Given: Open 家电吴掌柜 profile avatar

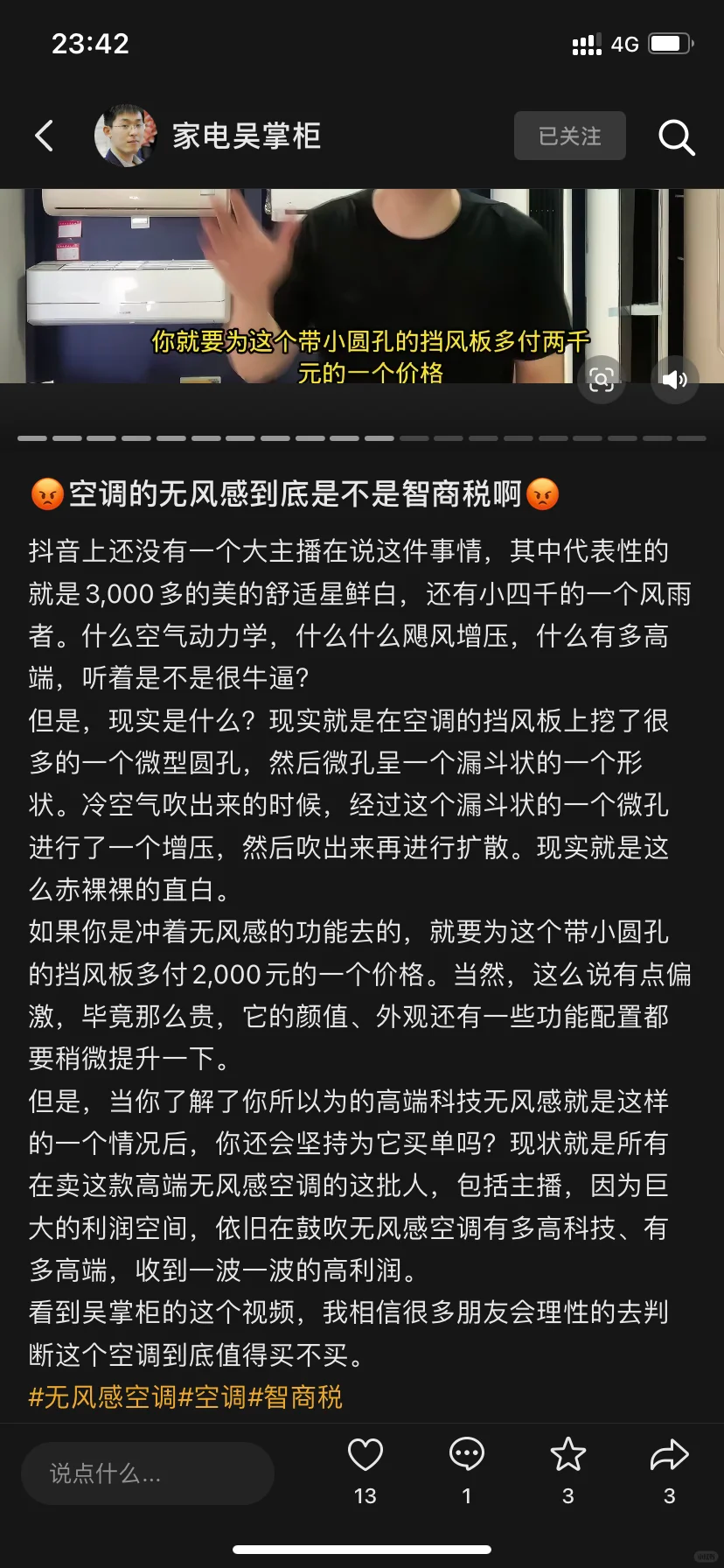Looking at the screenshot, I should click(x=125, y=136).
